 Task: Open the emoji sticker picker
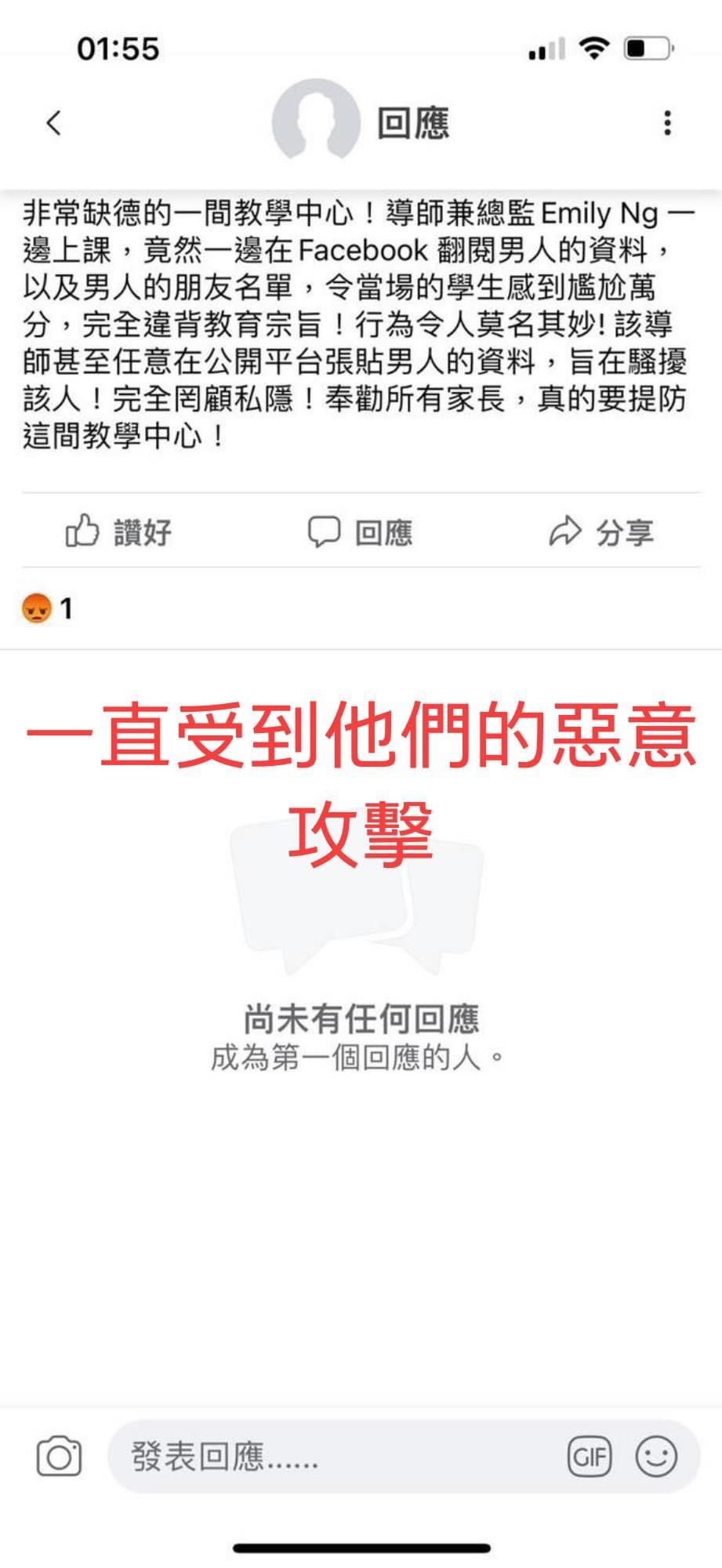656,1457
